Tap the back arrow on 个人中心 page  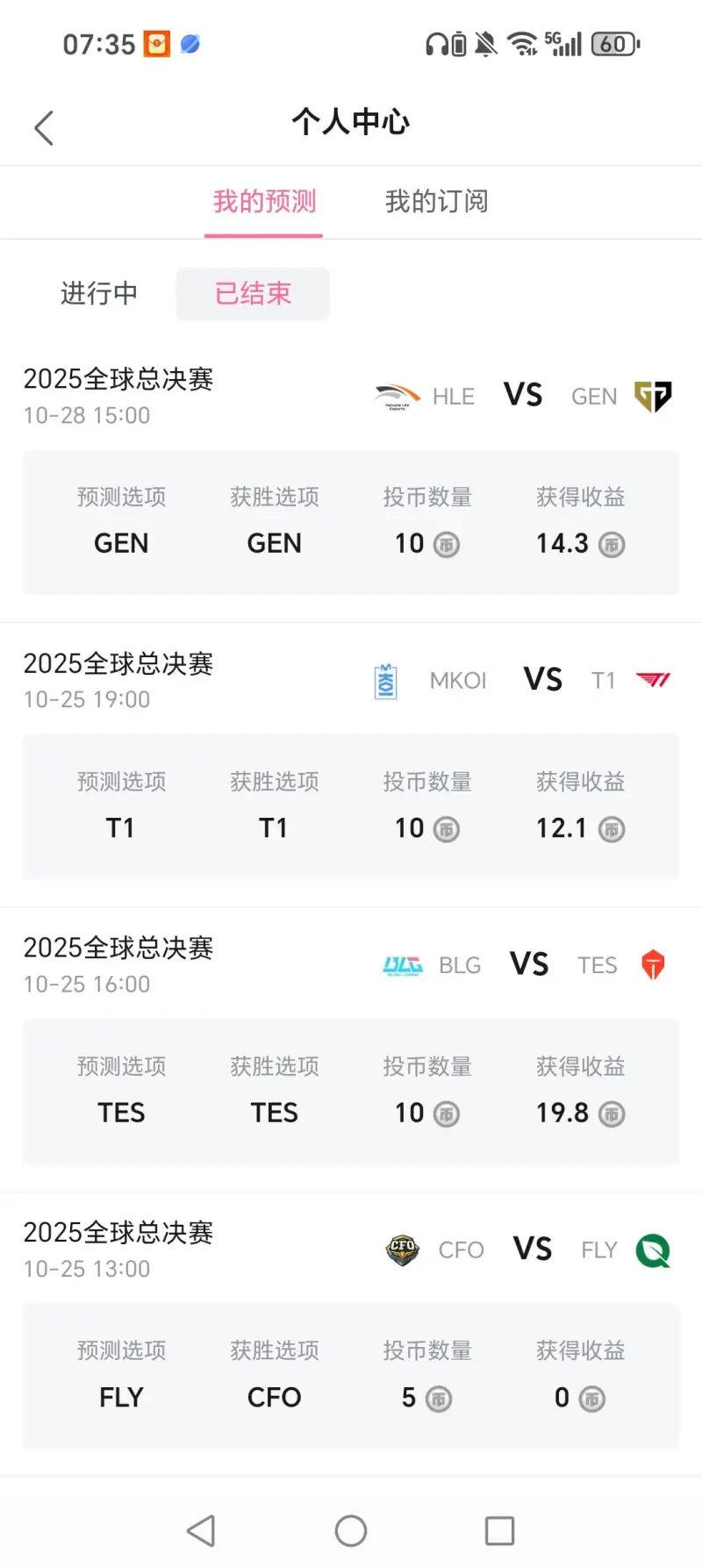point(44,126)
